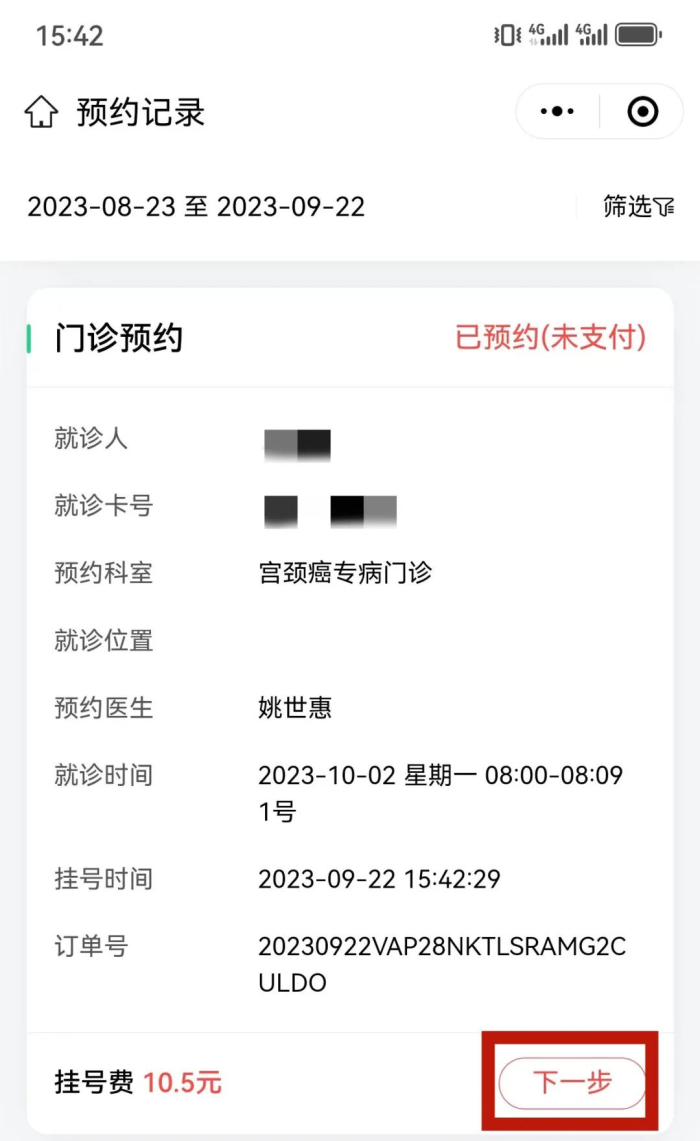The height and width of the screenshot is (1141, 700).
Task: Close the mini program via circle icon
Action: pos(643,112)
